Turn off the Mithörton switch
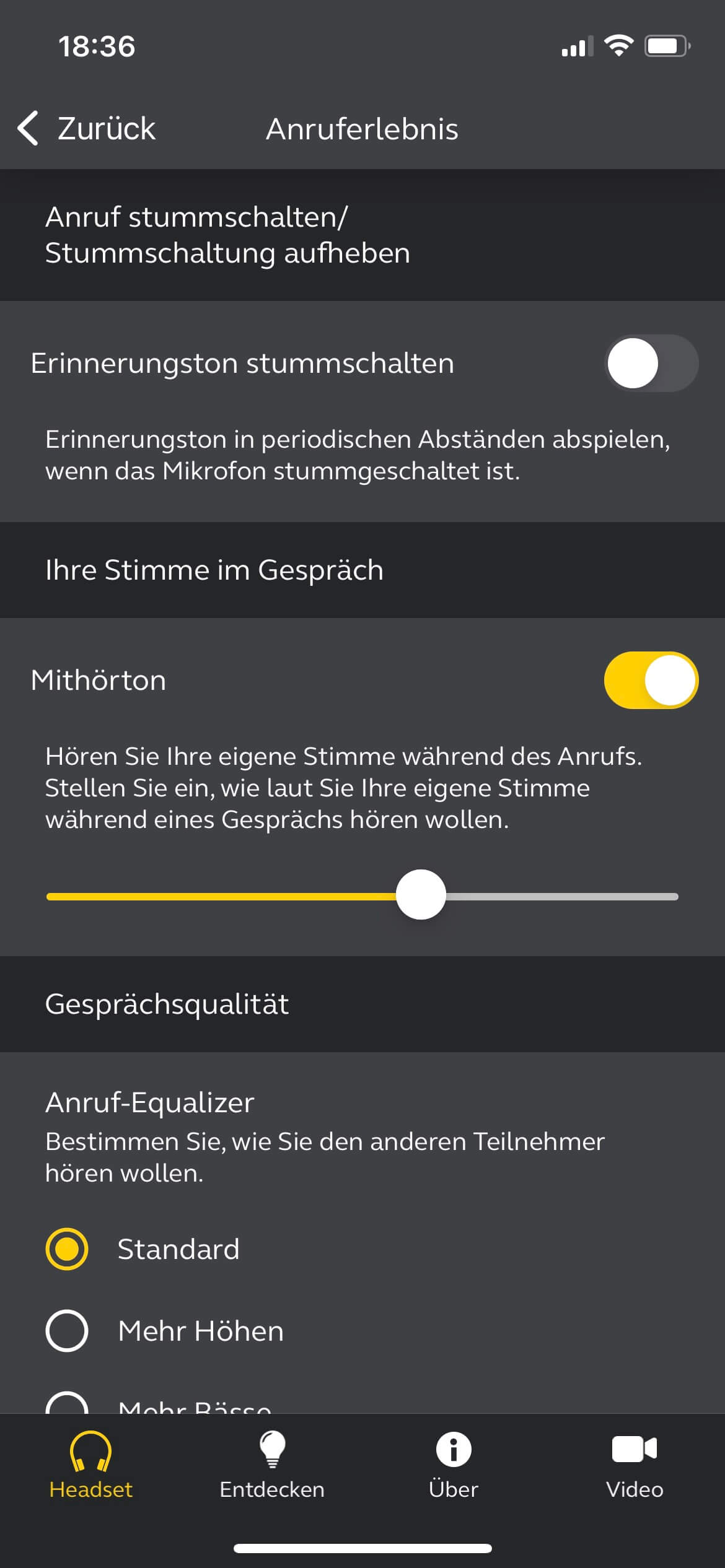 click(651, 680)
